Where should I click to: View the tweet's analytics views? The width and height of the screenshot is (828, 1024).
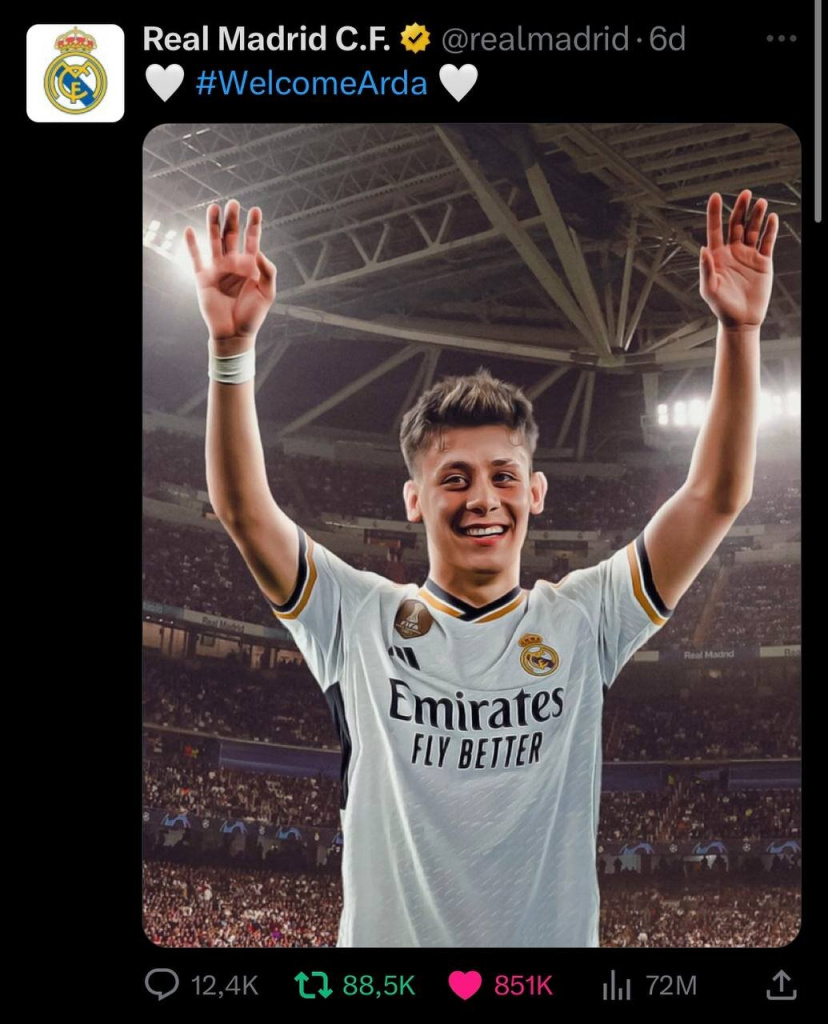pos(616,985)
